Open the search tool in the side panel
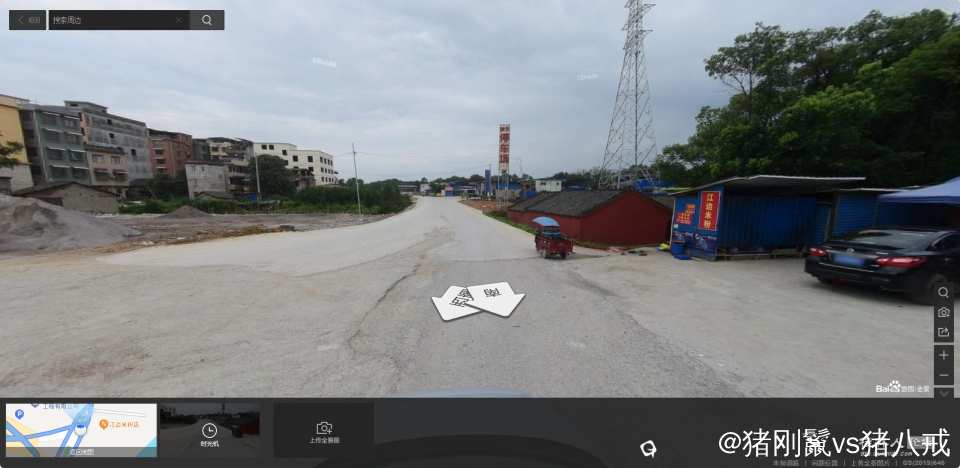The width and height of the screenshot is (960, 468). tap(943, 292)
